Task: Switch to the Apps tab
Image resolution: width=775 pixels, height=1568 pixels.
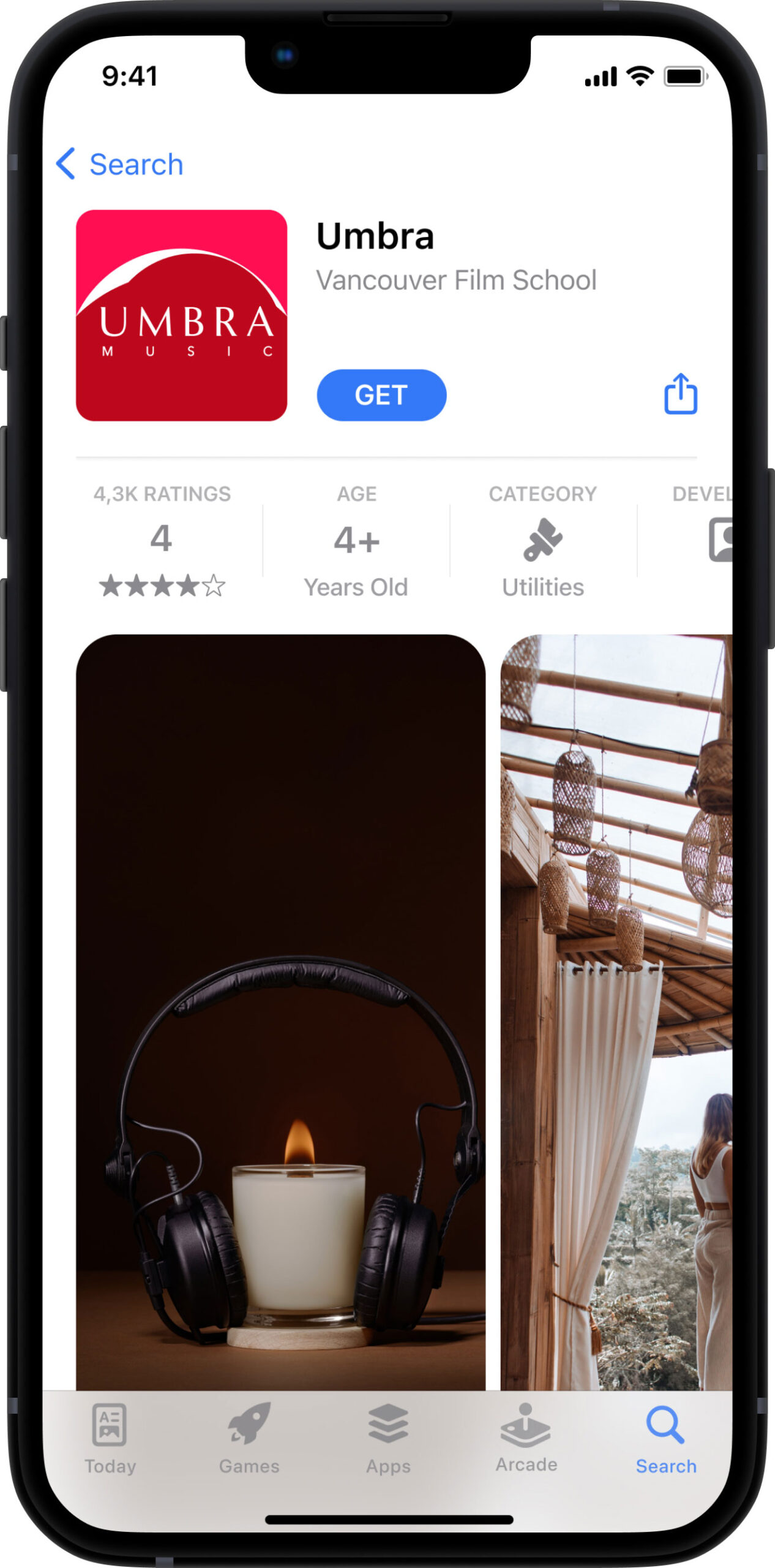Action: [388, 1439]
